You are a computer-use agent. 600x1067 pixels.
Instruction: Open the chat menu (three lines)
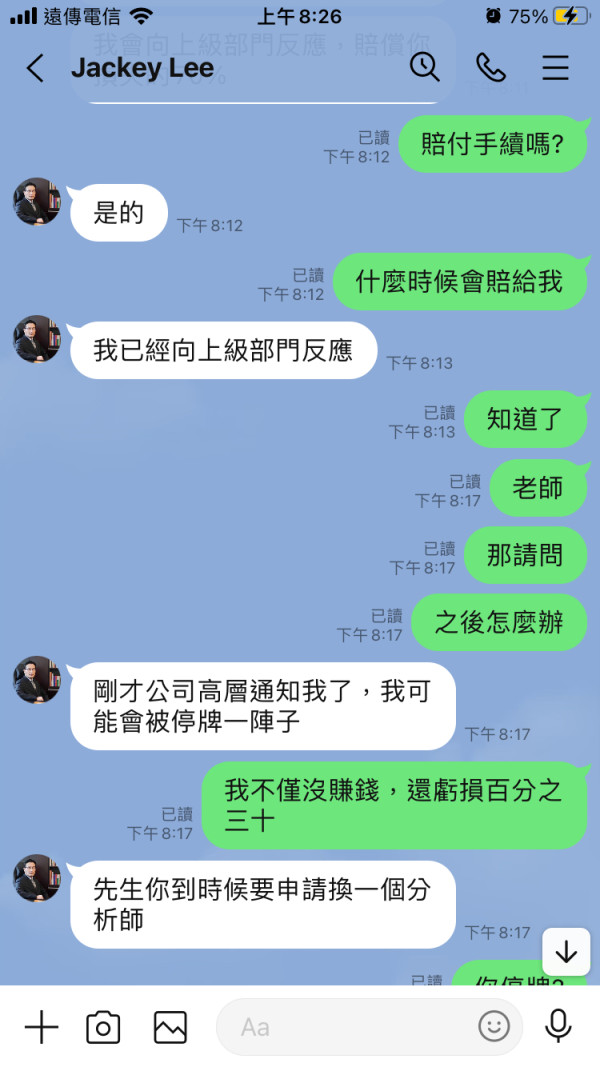pyautogui.click(x=555, y=67)
